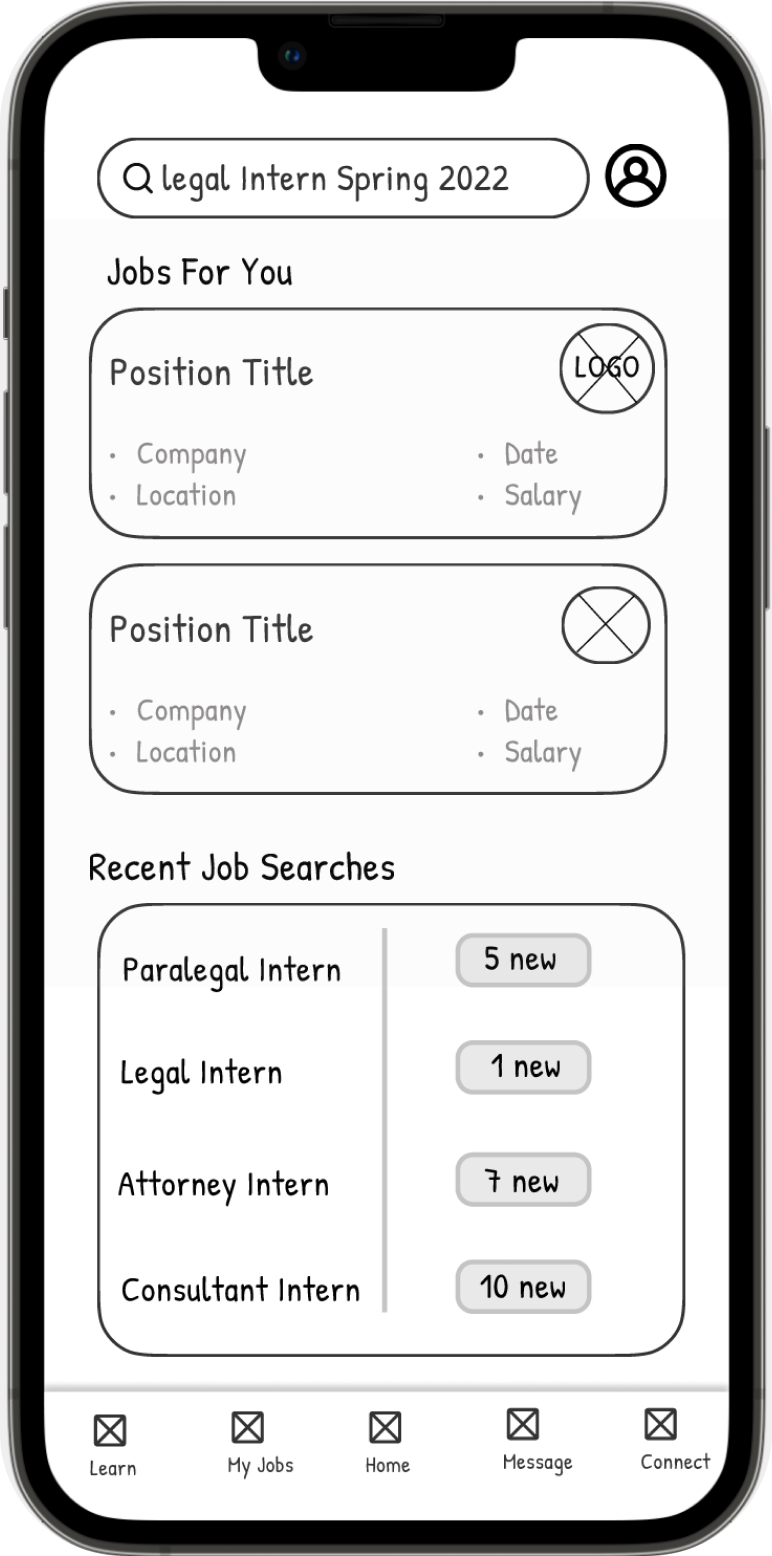Choose the Attorney Intern recent search
The height and width of the screenshot is (1556, 772).
click(223, 1185)
